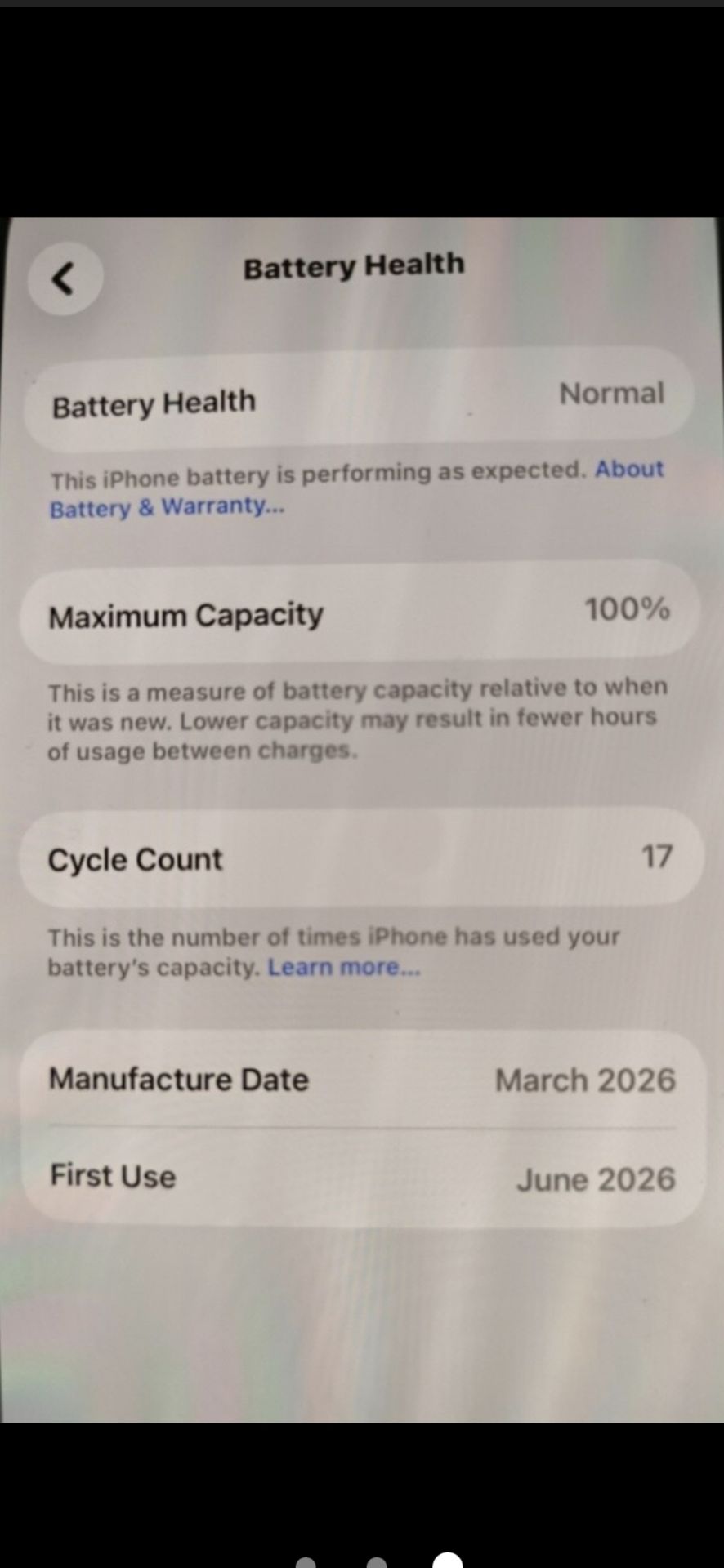Jump to the first photo via page dot
The height and width of the screenshot is (1568, 724).
coord(306,1562)
